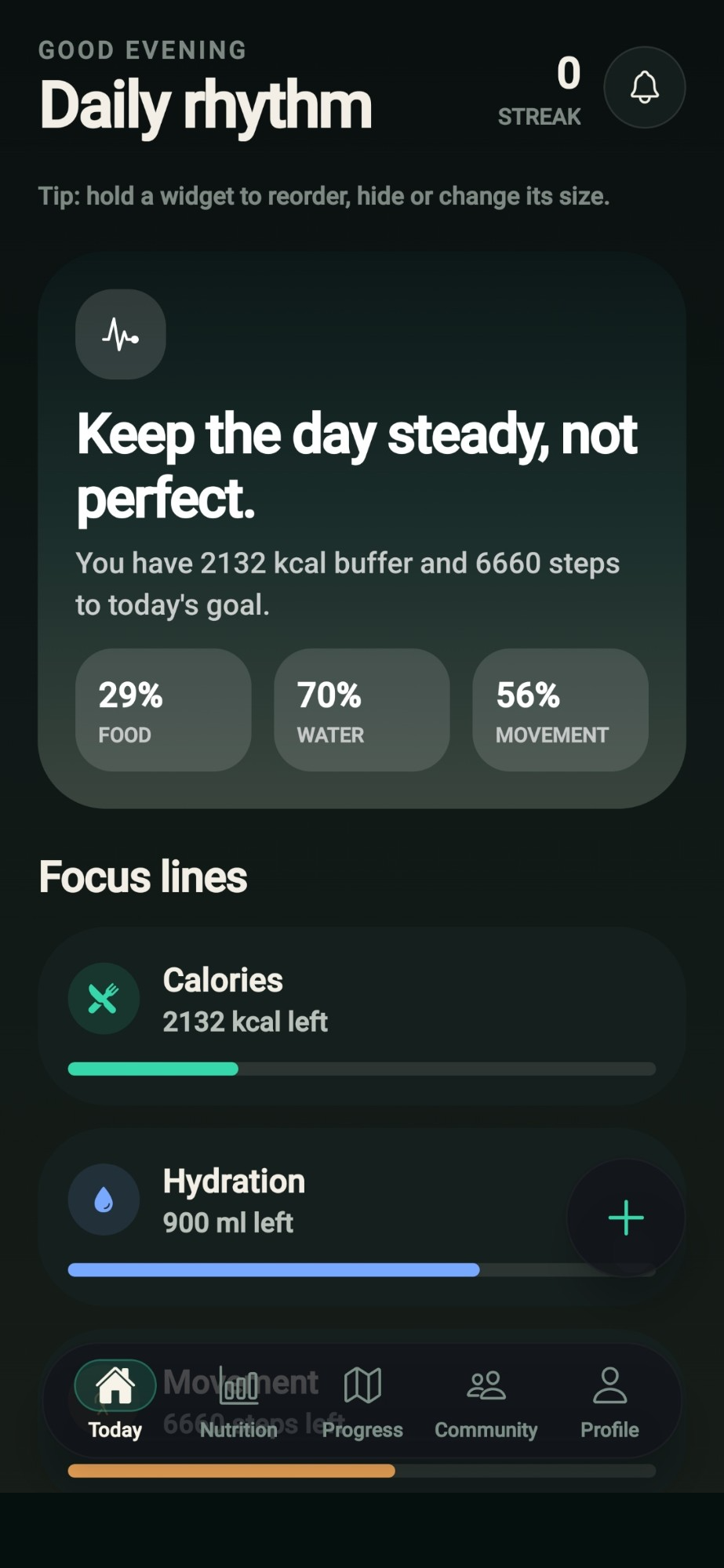The width and height of the screenshot is (724, 1568).
Task: Tap the 56% Movement tile
Action: click(560, 710)
